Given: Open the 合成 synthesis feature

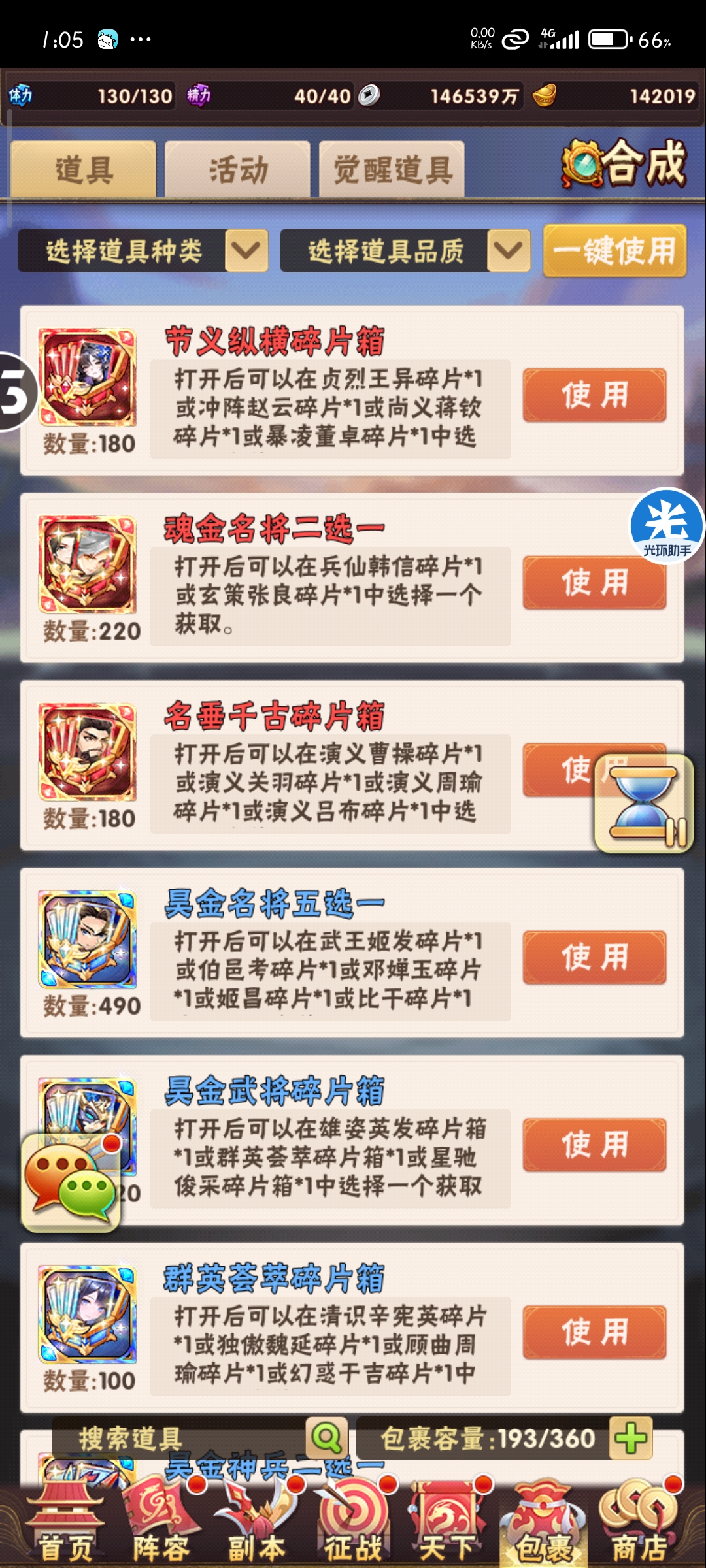Looking at the screenshot, I should pos(624,163).
